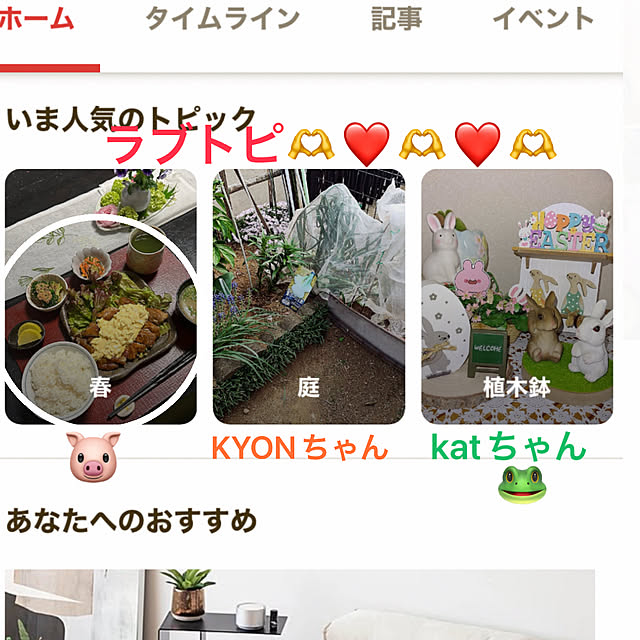Go to the イベント tab
This screenshot has height=640, width=640.
(543, 18)
